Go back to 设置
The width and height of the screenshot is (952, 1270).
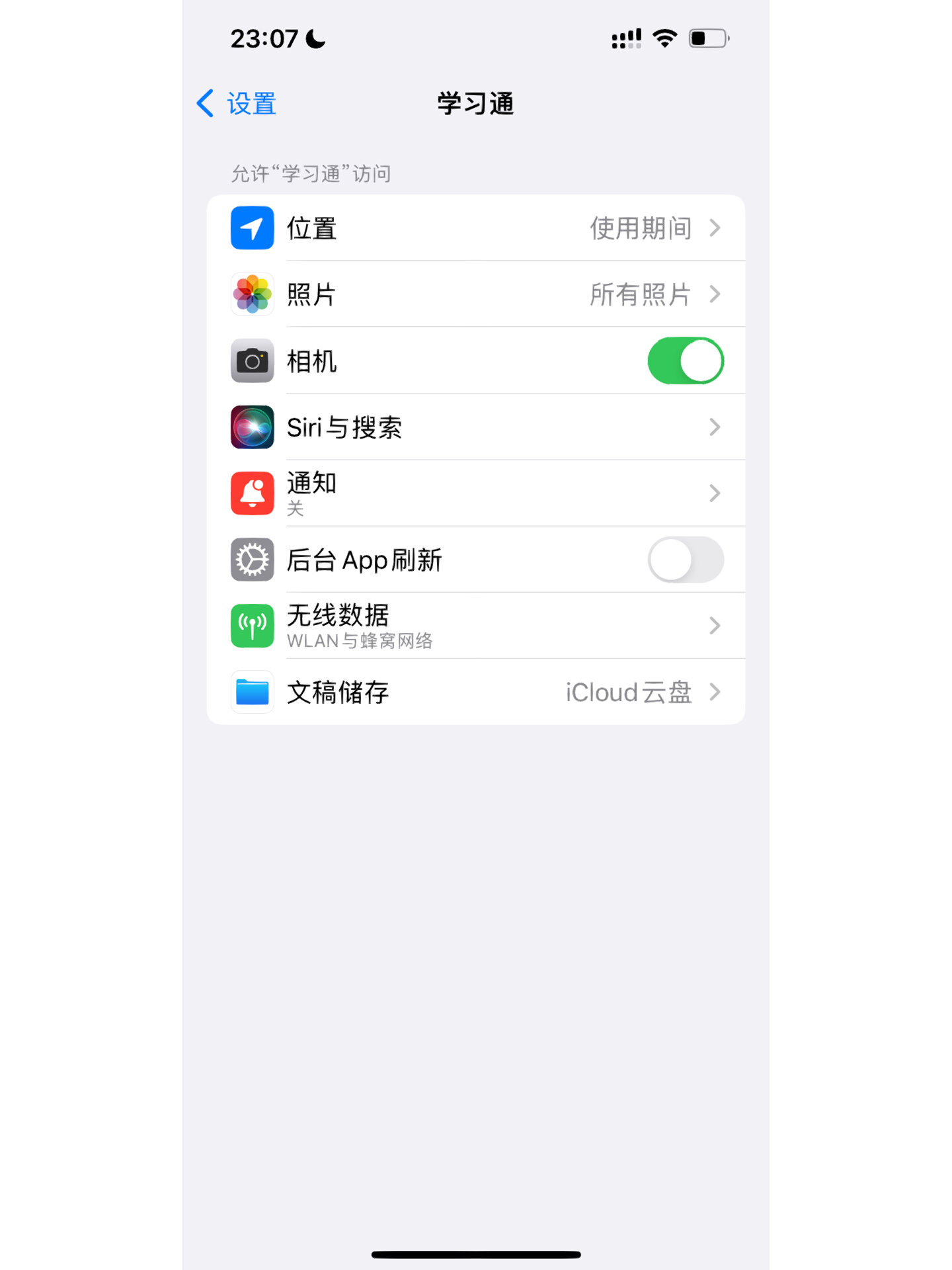click(237, 104)
